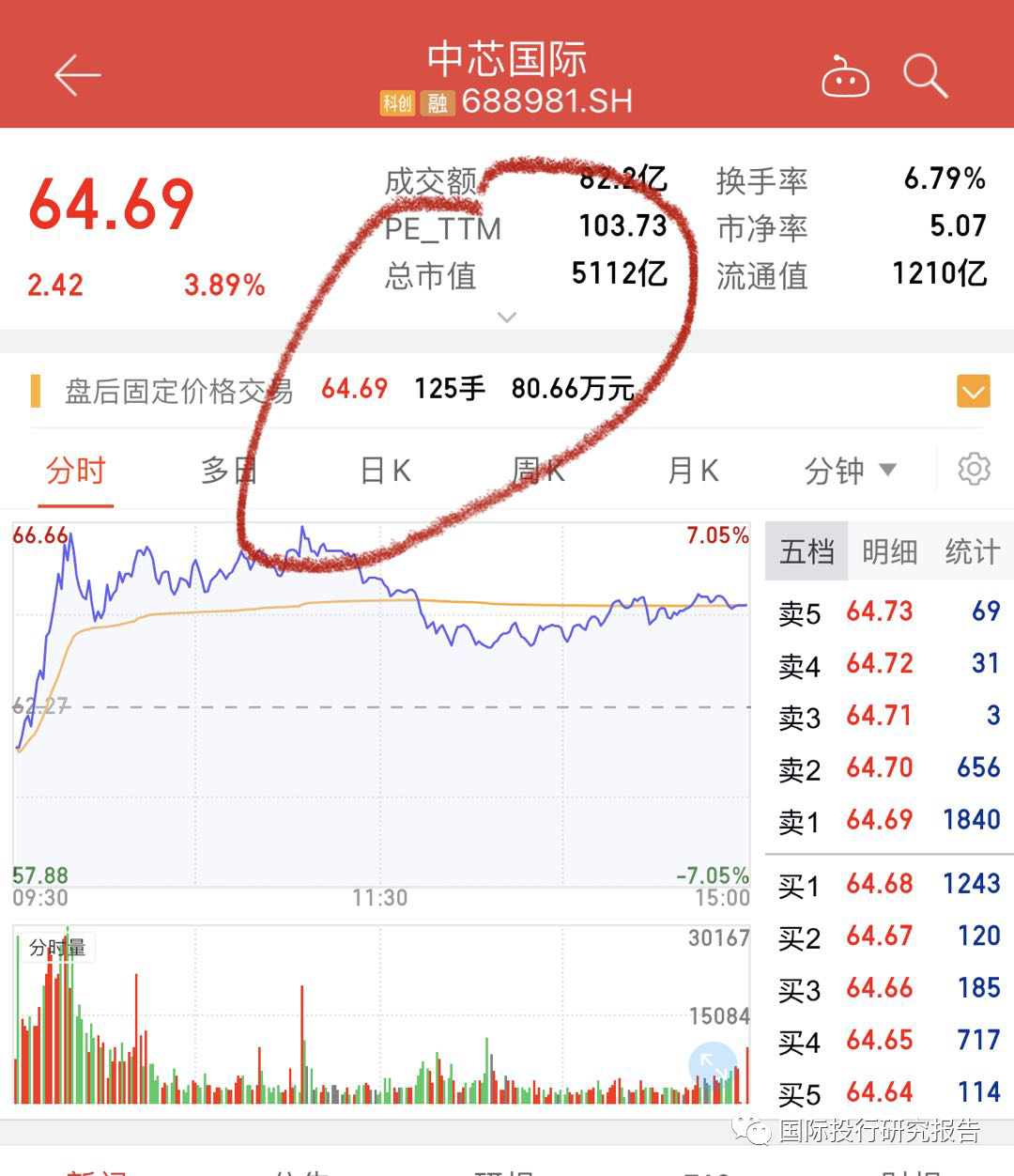Open the 分钟 interval dropdown
The width and height of the screenshot is (1014, 1176).
tap(850, 470)
